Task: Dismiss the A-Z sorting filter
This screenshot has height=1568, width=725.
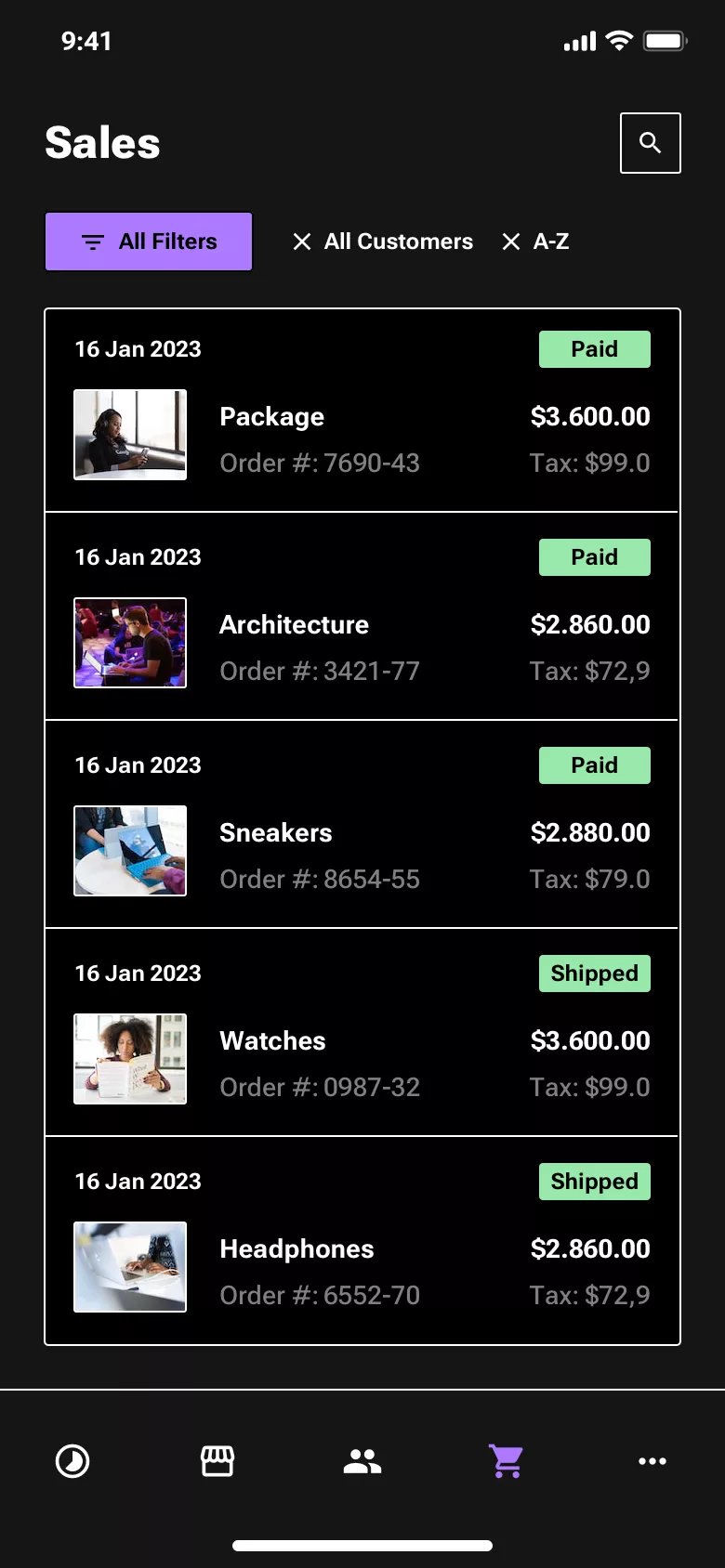Action: click(x=511, y=242)
